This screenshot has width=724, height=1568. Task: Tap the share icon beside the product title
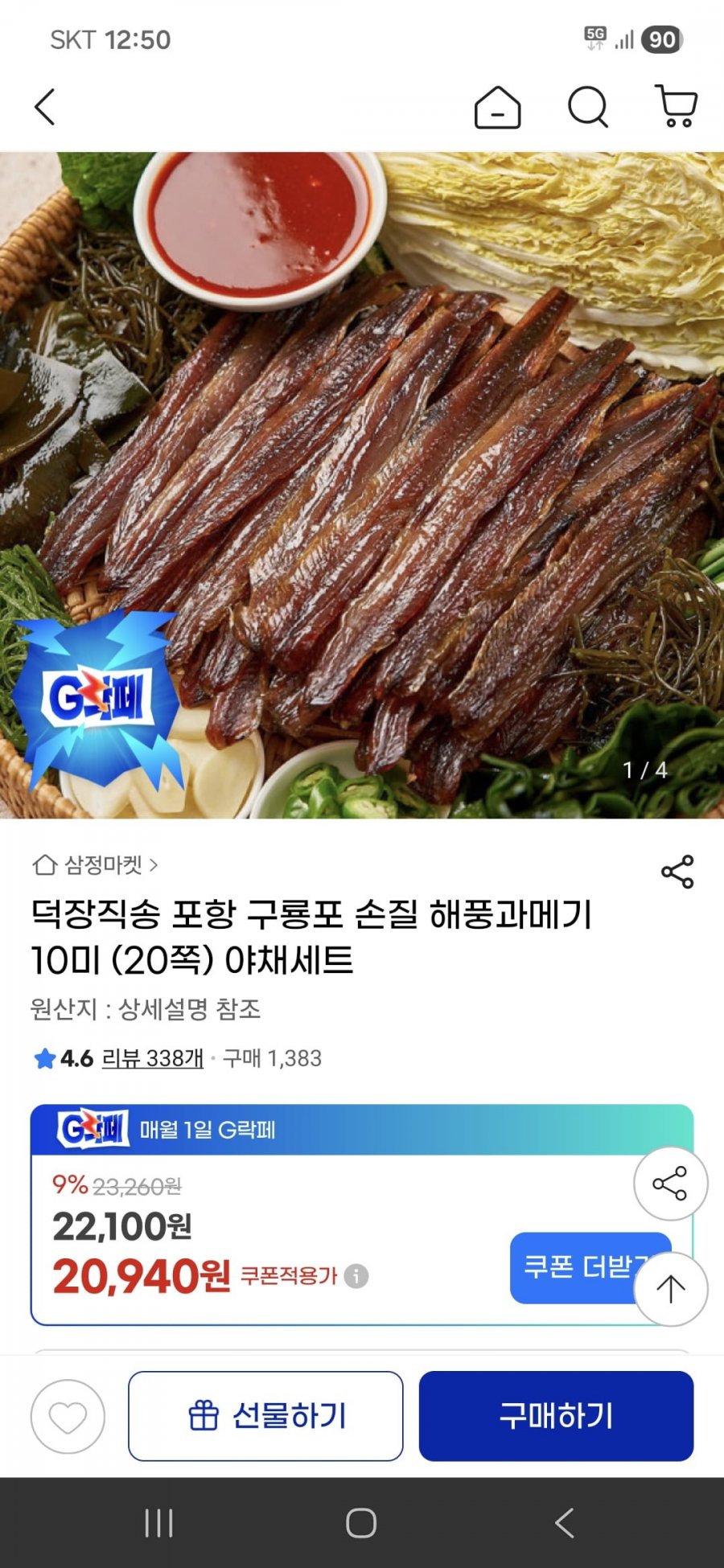pyautogui.click(x=676, y=870)
